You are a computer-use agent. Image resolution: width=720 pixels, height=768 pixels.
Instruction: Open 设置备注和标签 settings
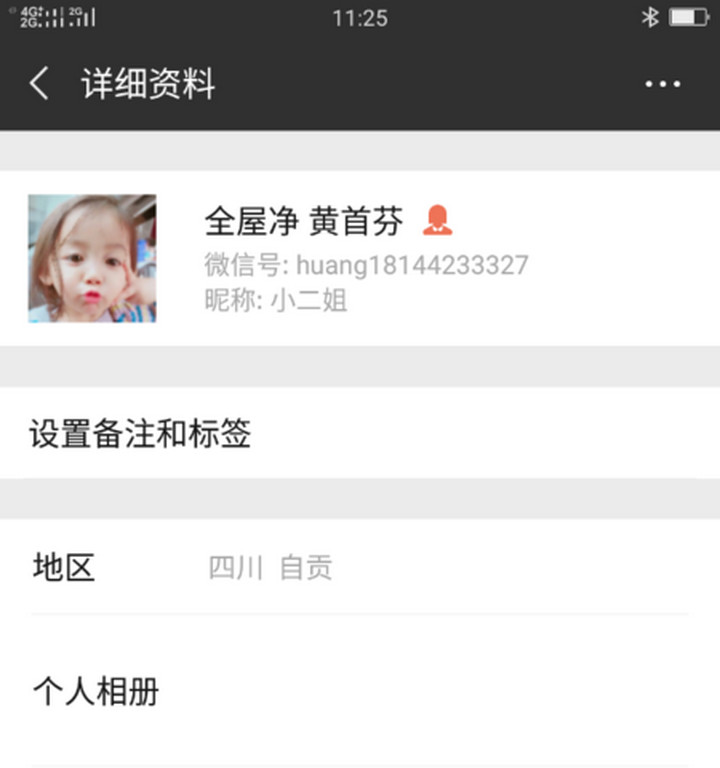[360, 434]
